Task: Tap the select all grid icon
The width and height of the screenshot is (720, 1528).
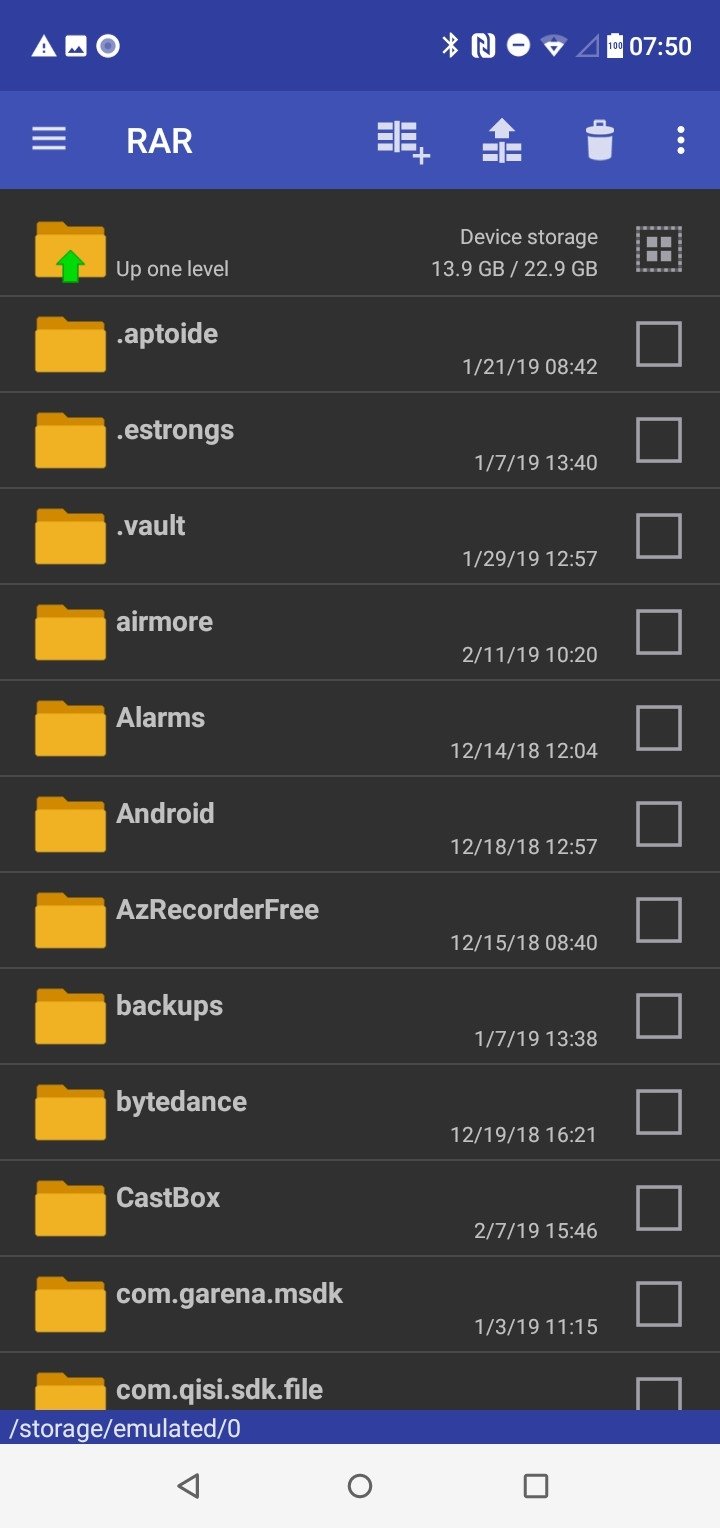Action: pos(659,249)
